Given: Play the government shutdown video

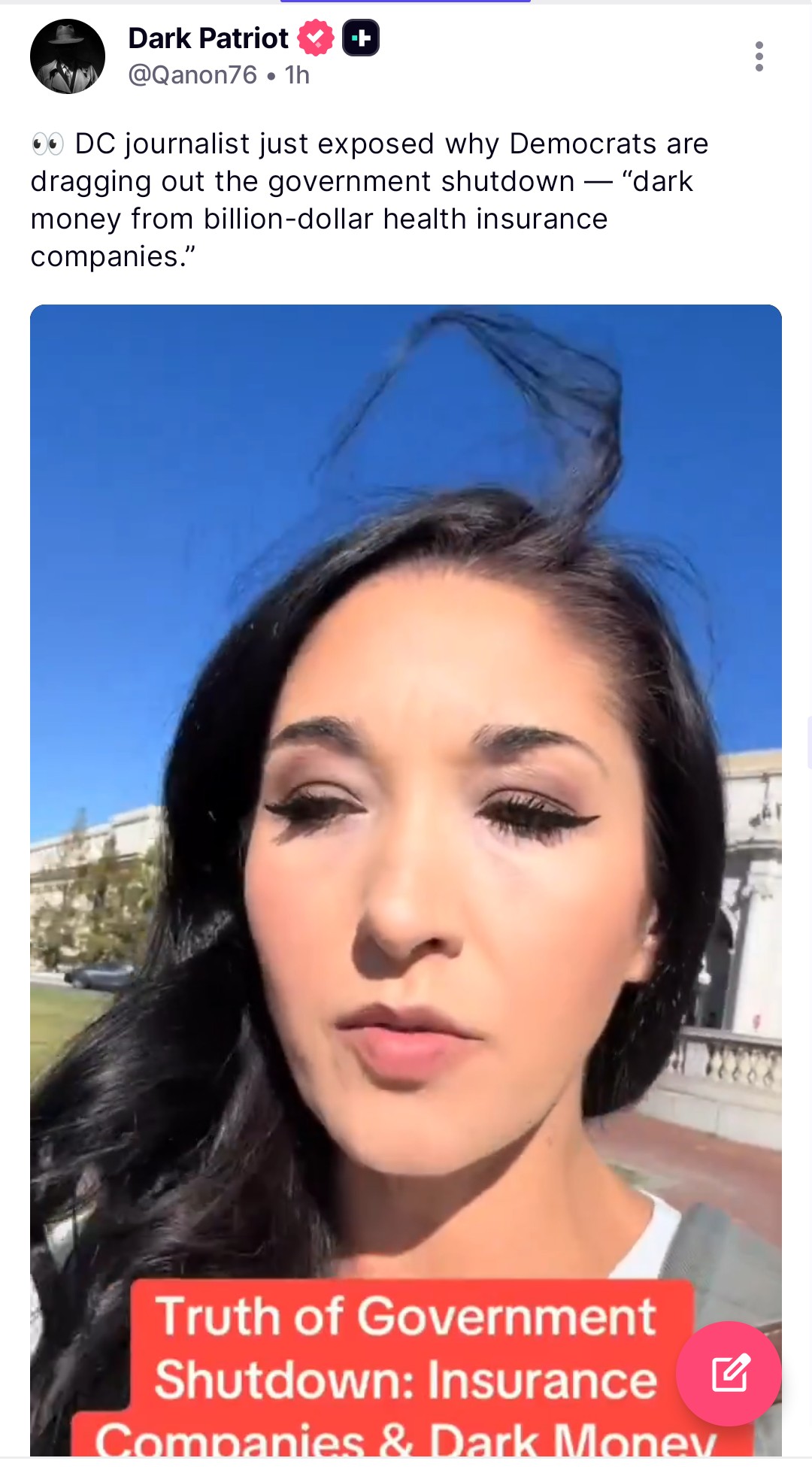Looking at the screenshot, I should 406,827.
